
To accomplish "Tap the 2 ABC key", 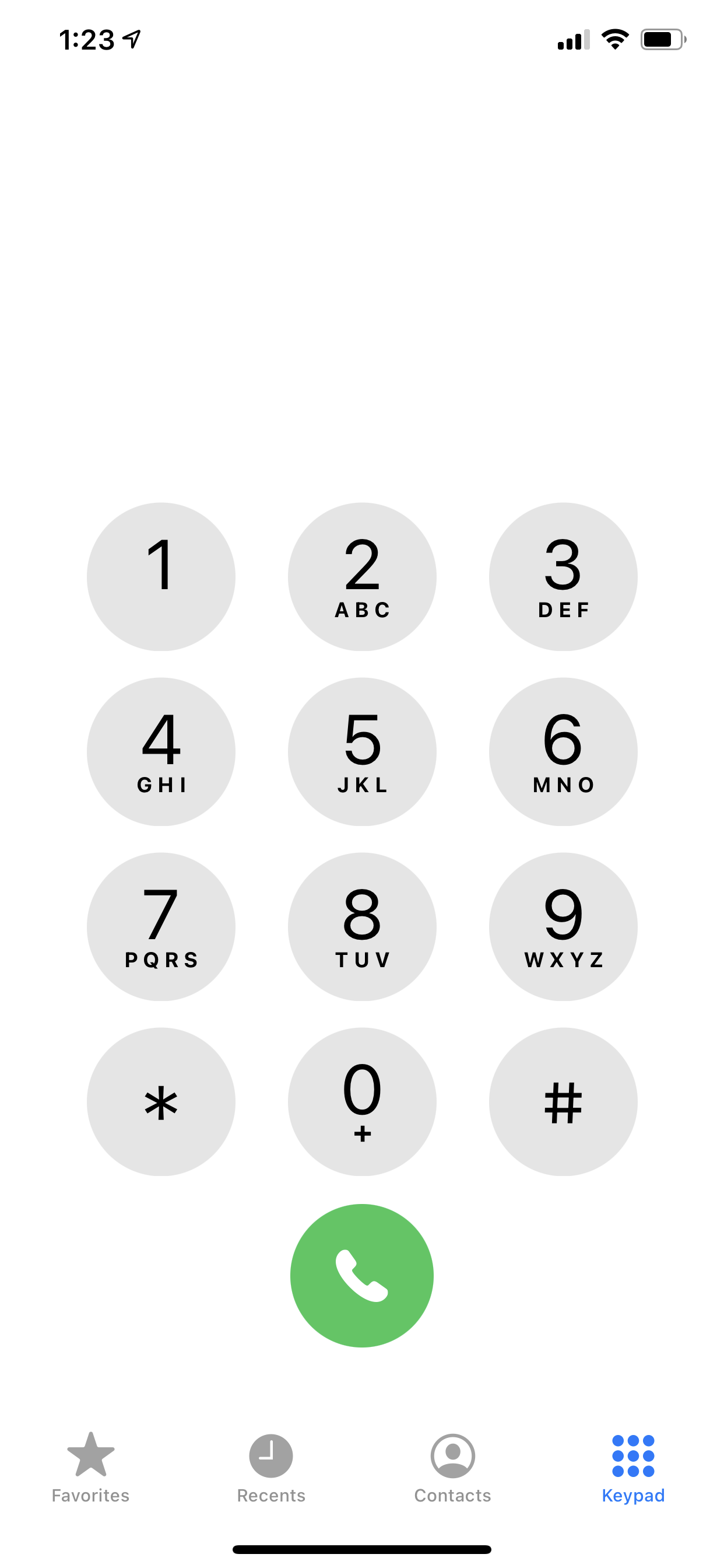I will 362,576.
